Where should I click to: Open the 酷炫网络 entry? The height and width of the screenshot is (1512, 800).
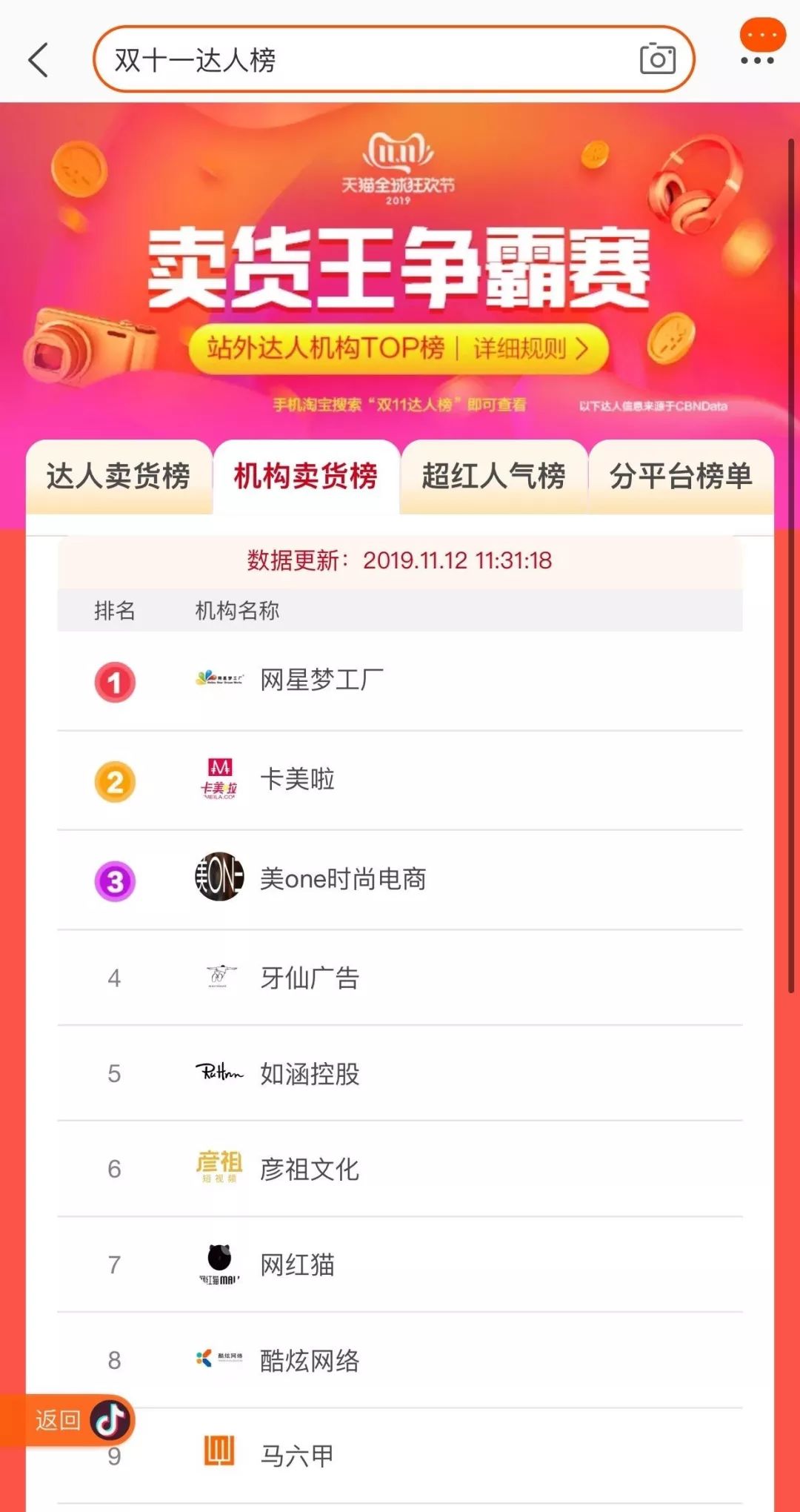coord(400,1360)
